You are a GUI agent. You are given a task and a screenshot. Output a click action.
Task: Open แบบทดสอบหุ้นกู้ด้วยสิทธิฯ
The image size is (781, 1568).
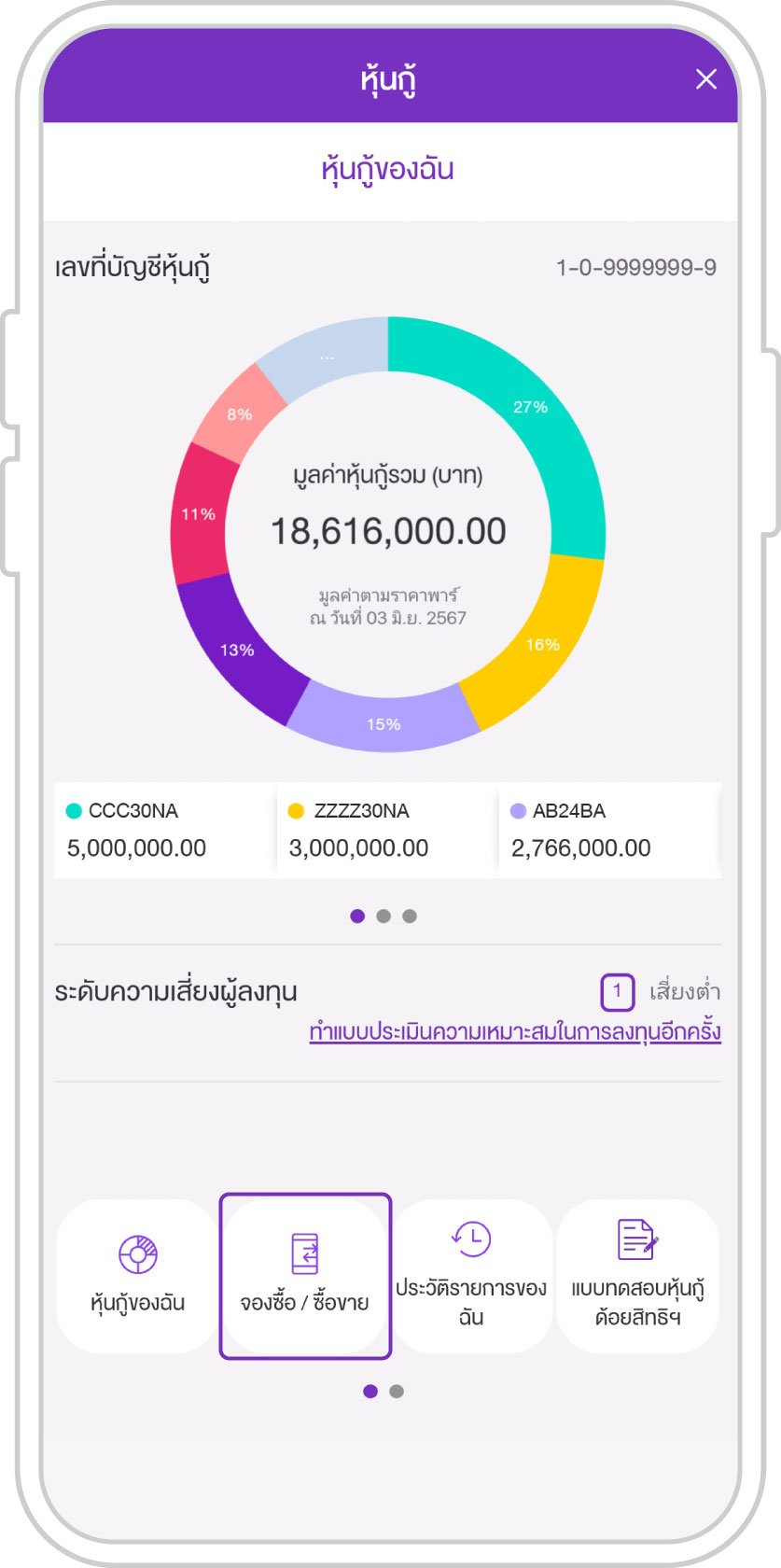[x=638, y=1276]
